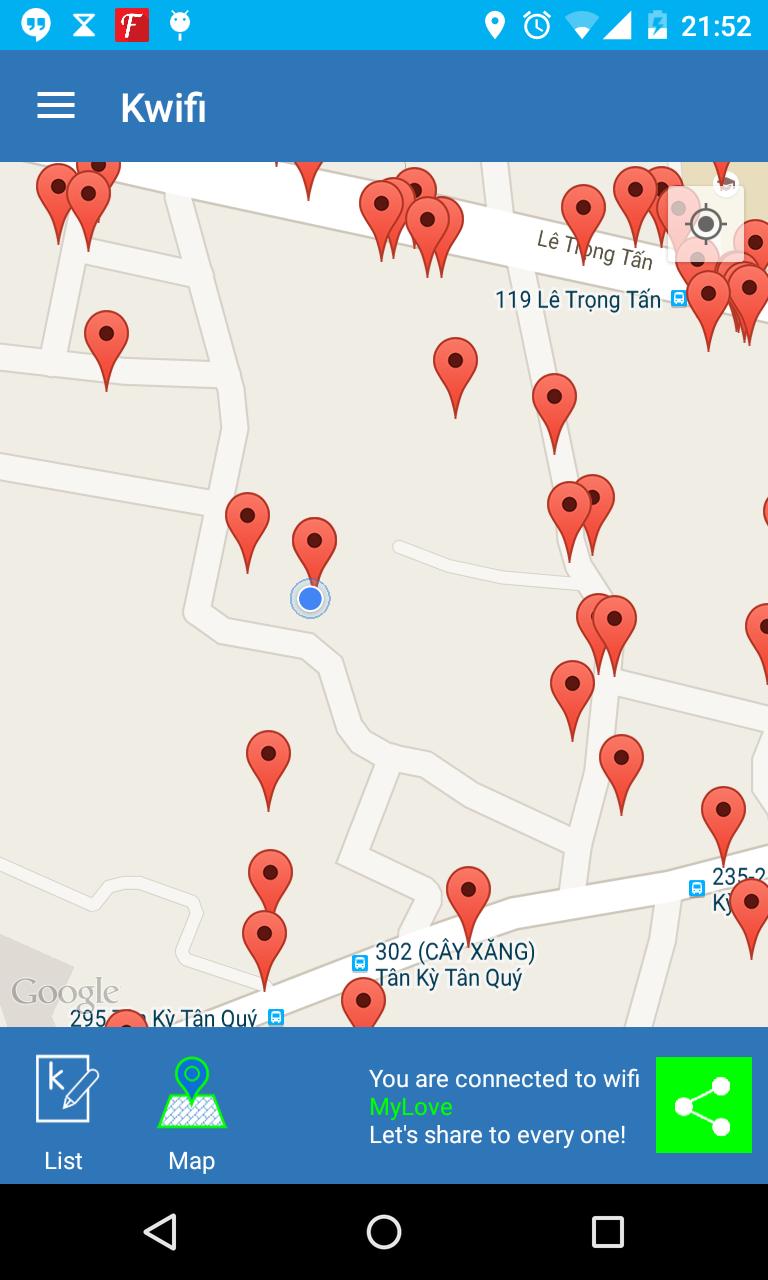Select the 302 (CÂY XĂNG) Tân Kỳ Tân Quý stop
Viewport: 768px width, 1280px height.
pos(360,963)
